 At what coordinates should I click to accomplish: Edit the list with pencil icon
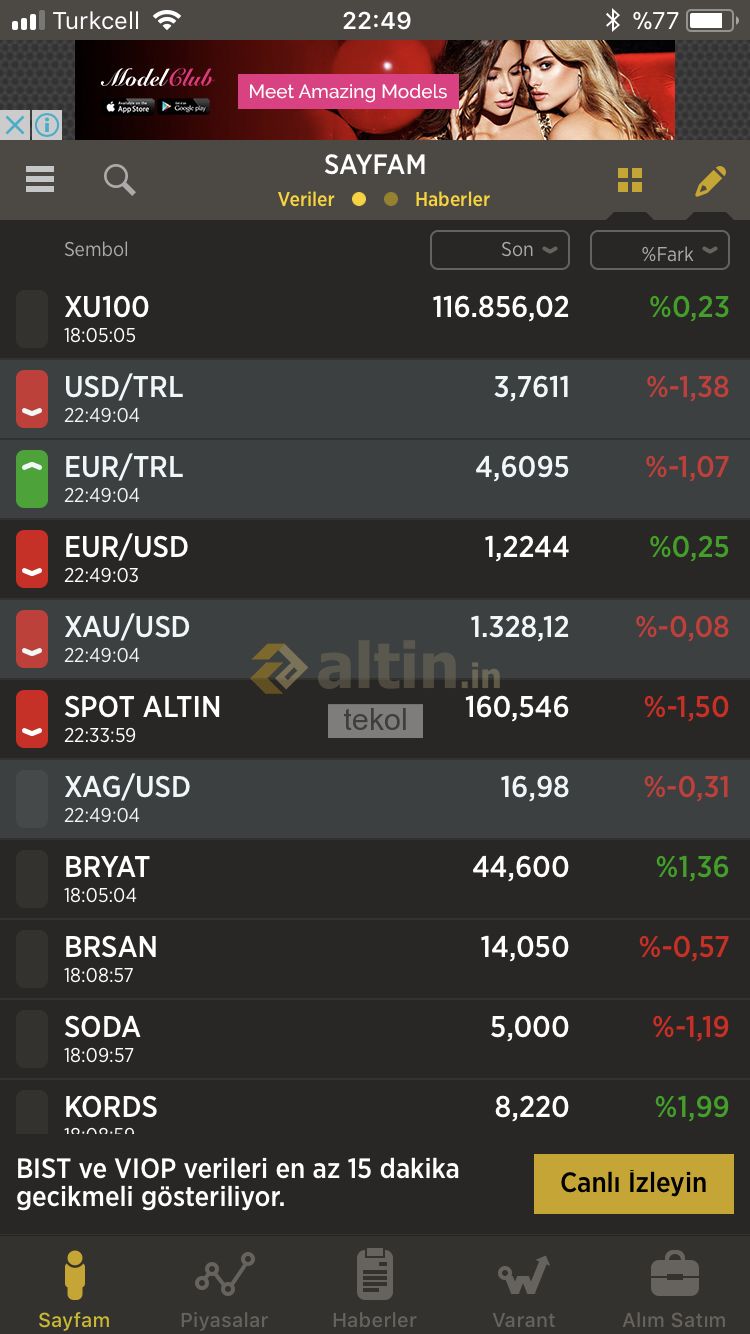[710, 180]
